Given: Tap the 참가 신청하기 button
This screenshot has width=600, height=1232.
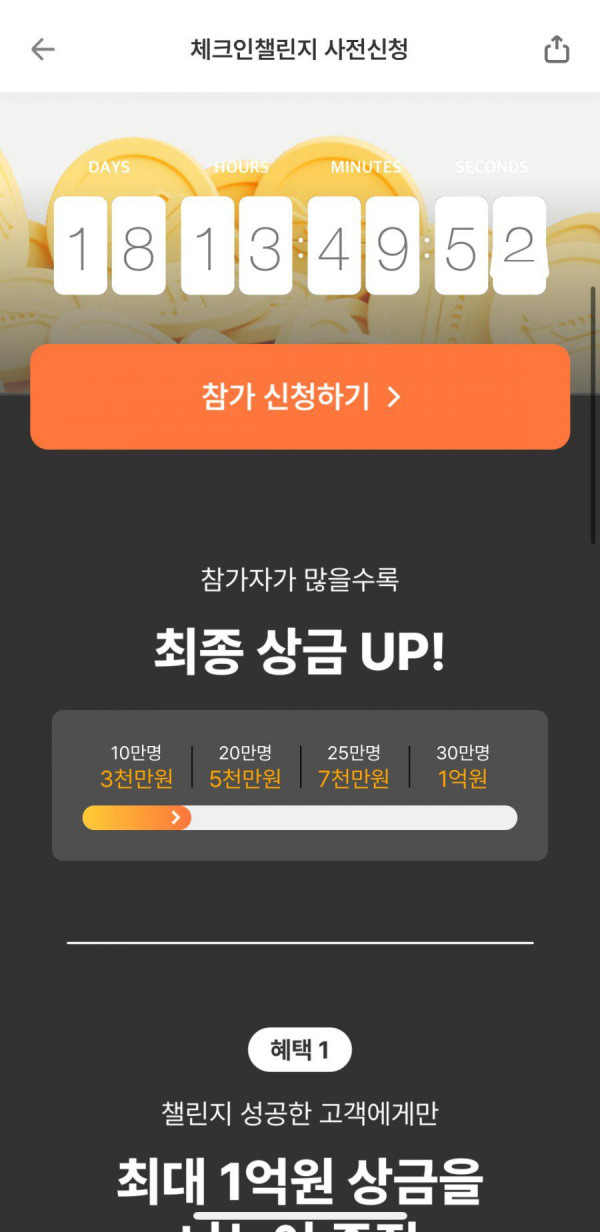Looking at the screenshot, I should click(x=300, y=397).
